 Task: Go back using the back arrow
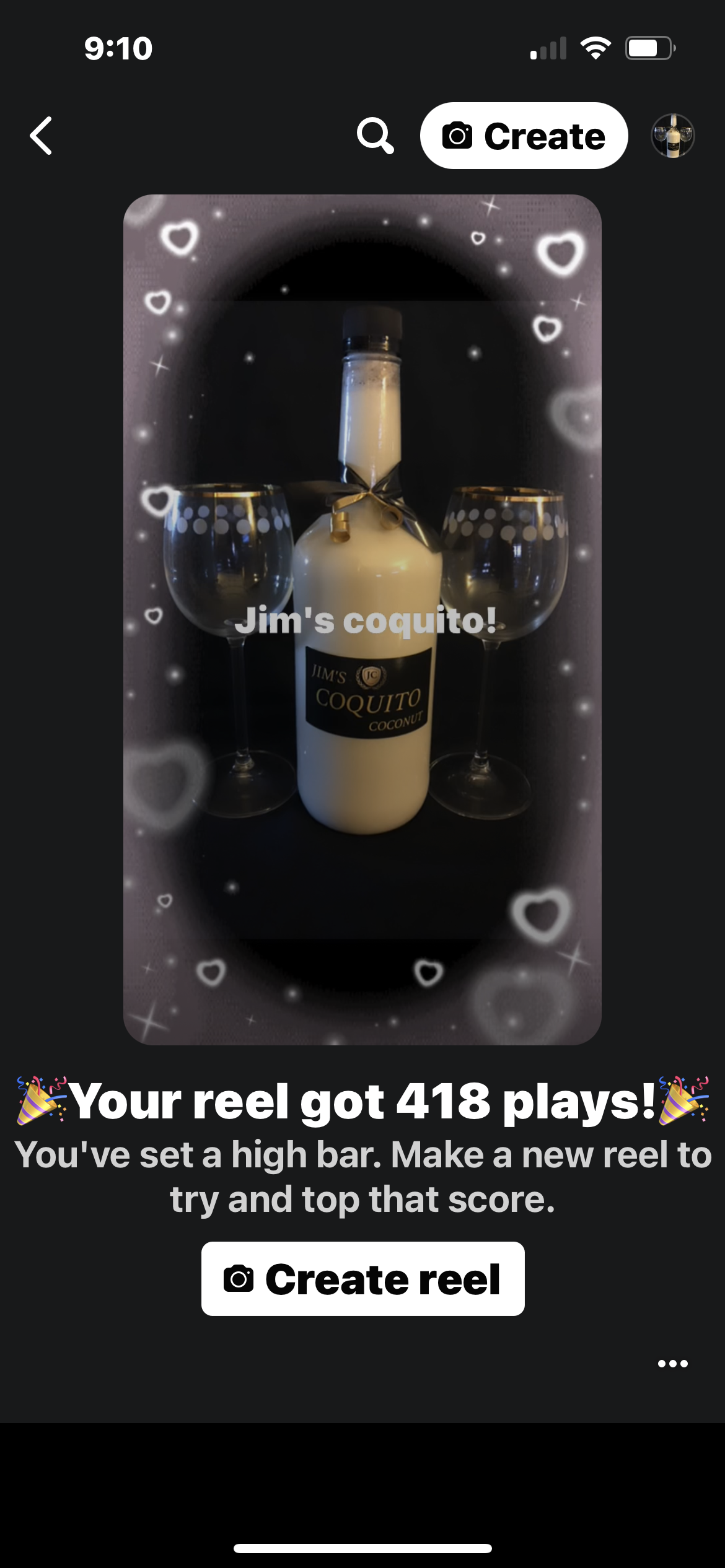coord(42,136)
